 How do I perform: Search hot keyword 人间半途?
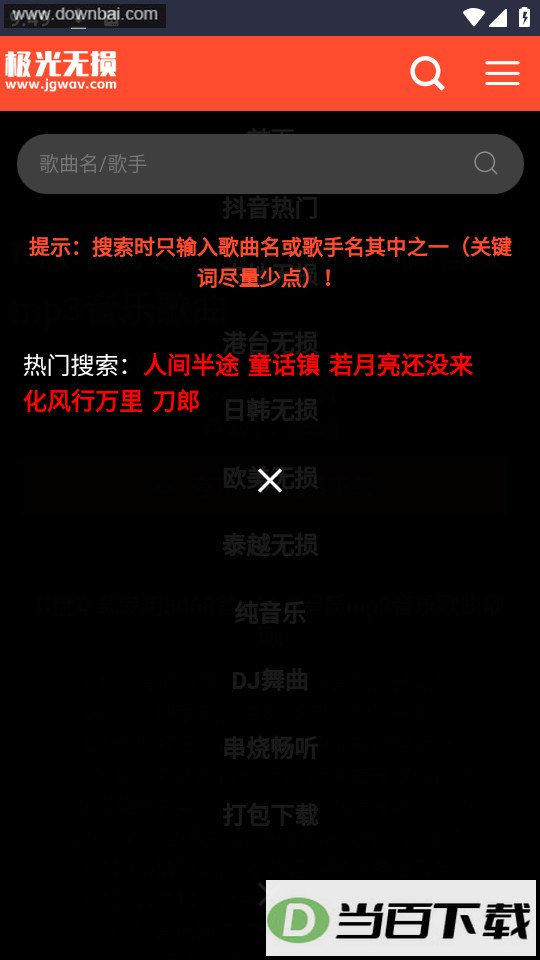pyautogui.click(x=191, y=366)
